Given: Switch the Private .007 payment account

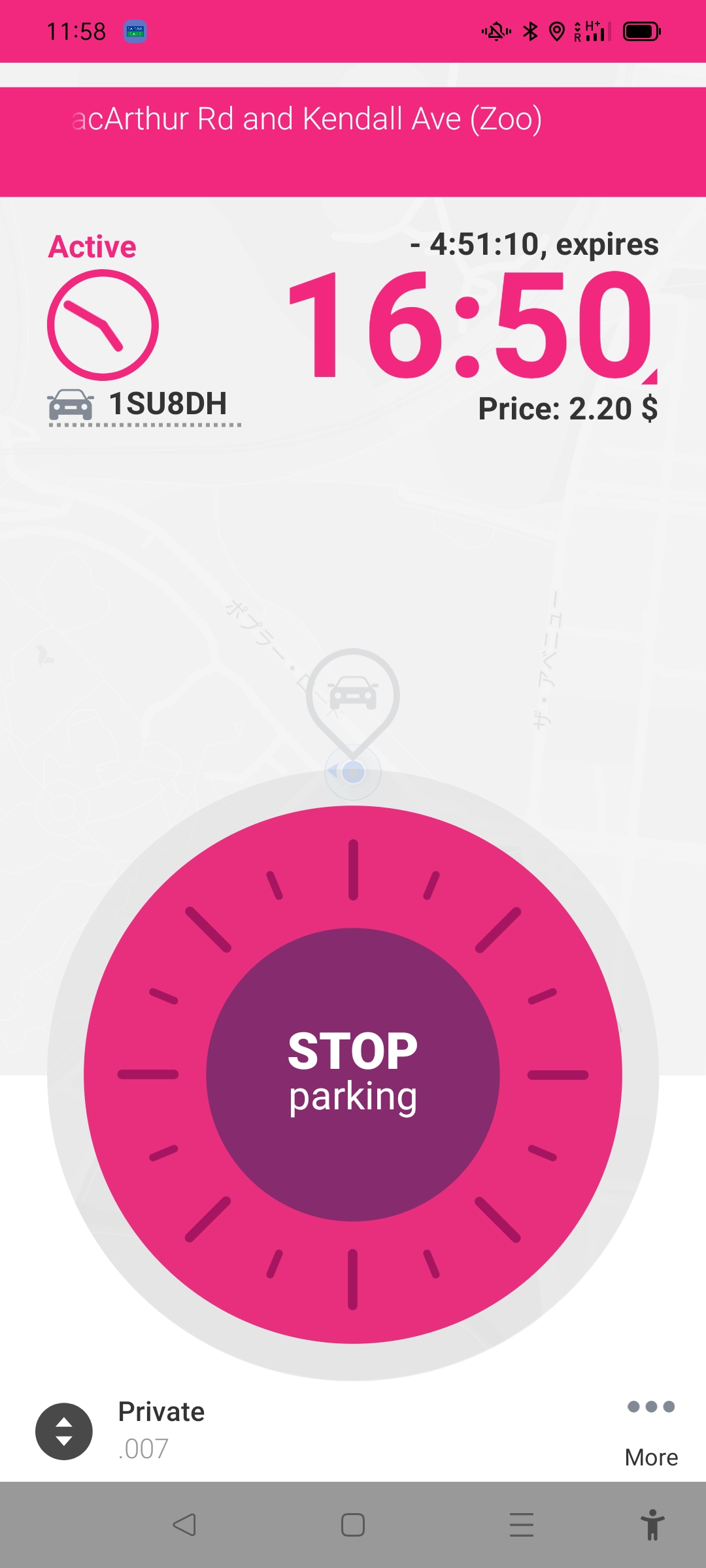Looking at the screenshot, I should coord(64,1431).
